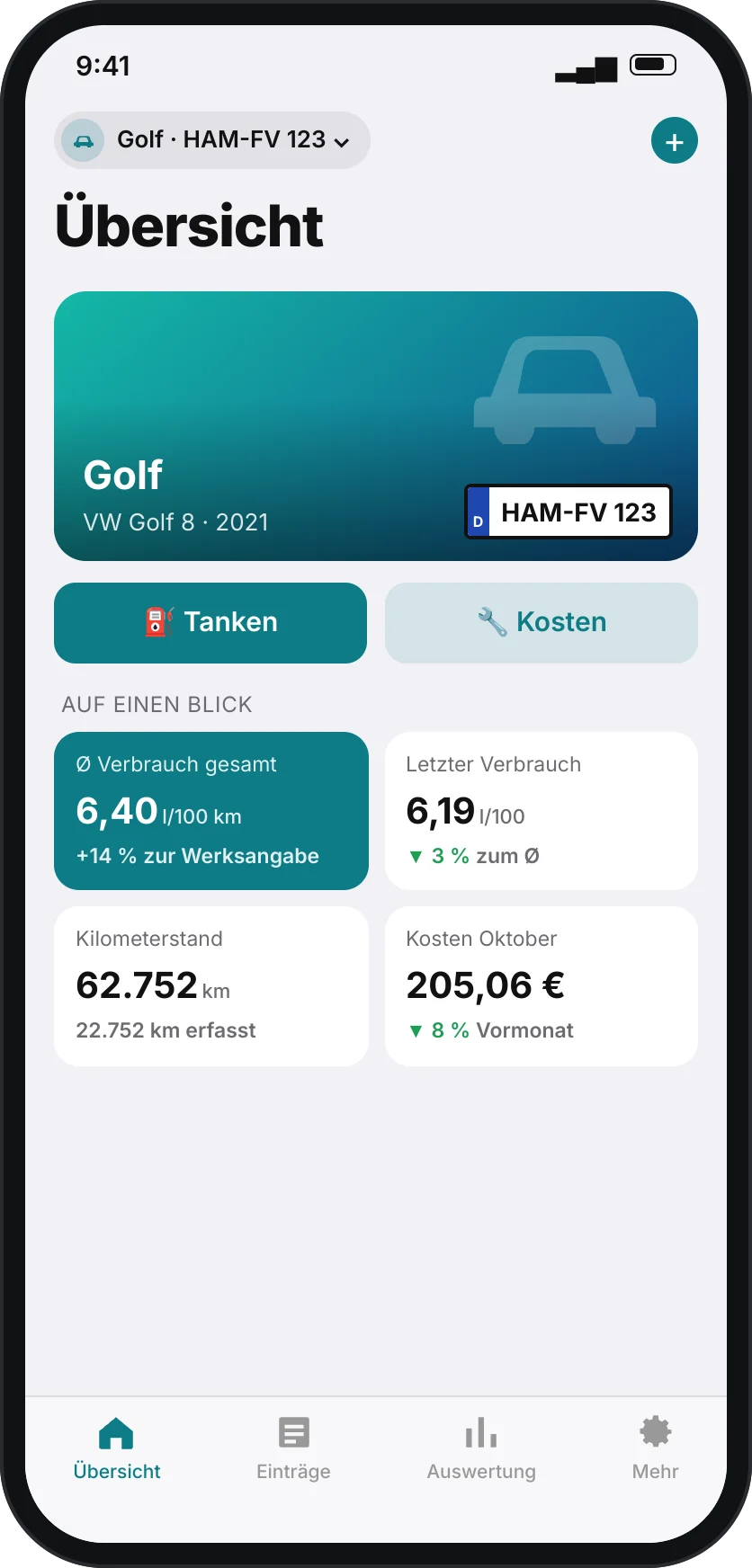Open the Letzter Verbrauch card
Image resolution: width=752 pixels, height=1568 pixels.
click(542, 811)
